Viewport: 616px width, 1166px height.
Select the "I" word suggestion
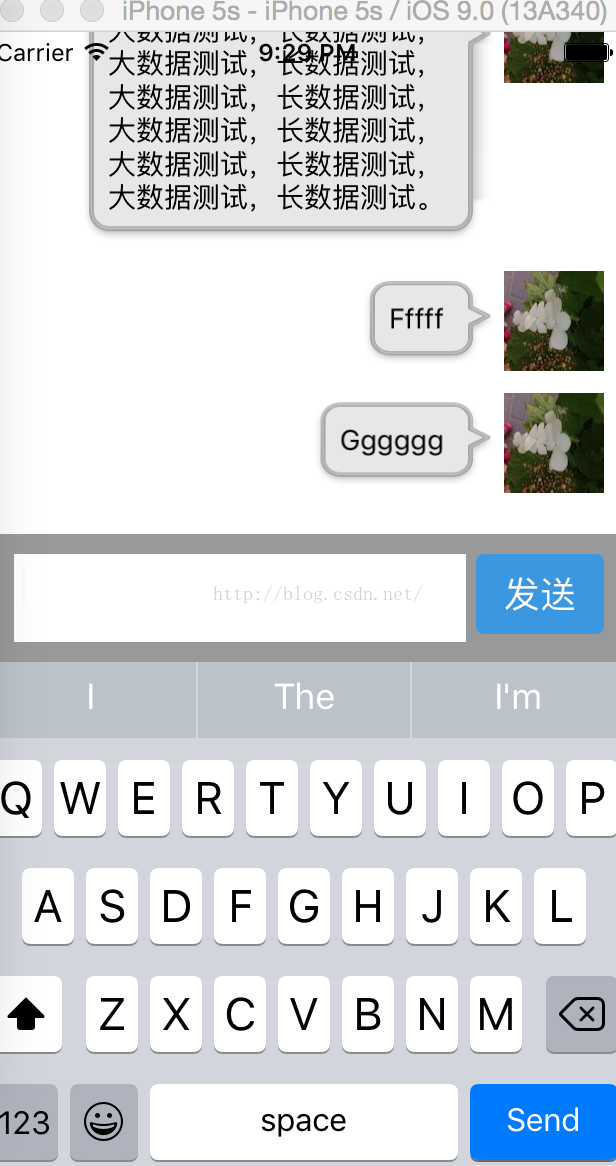pos(92,697)
